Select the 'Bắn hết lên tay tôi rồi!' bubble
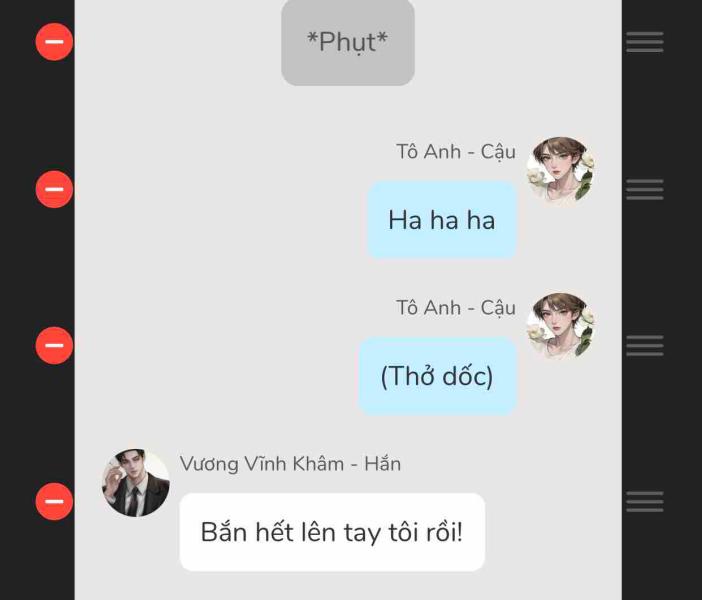 pos(332,532)
